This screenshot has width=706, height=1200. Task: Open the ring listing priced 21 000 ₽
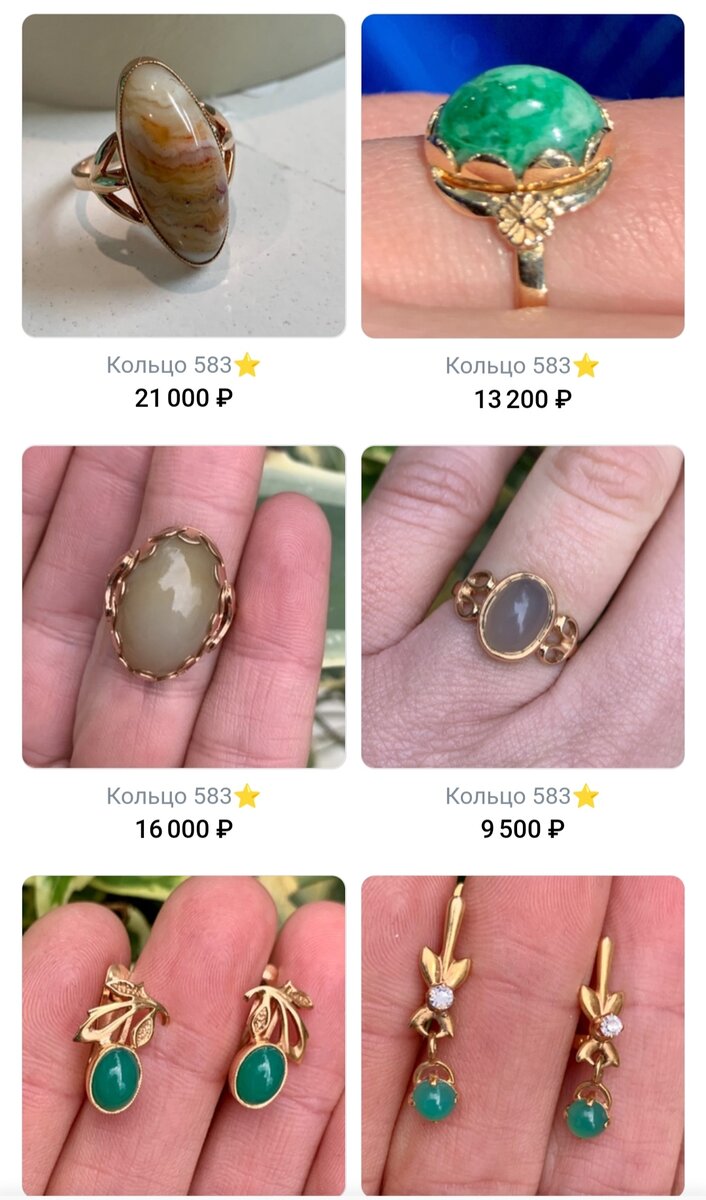[183, 176]
